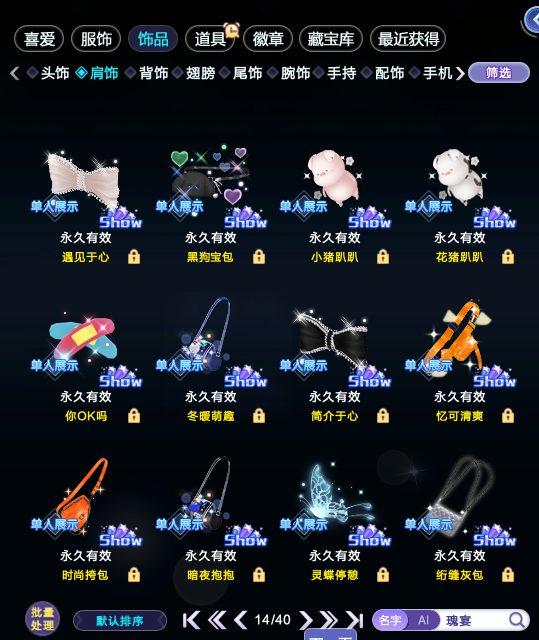The height and width of the screenshot is (640, 539).
Task: Open 批量处理 batch processing
Action: click(x=42, y=620)
